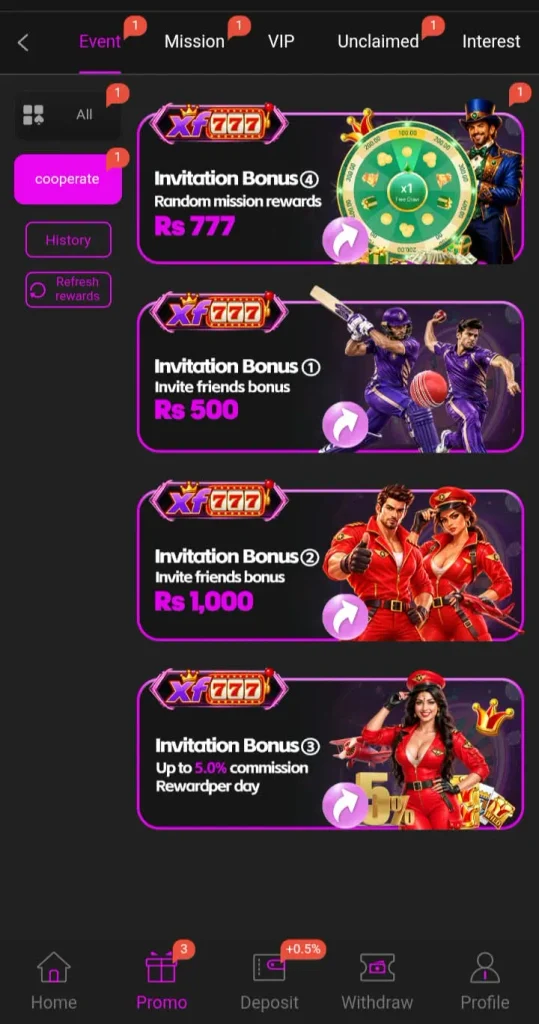
Task: Open the Invitation Bonus 3 commission banner
Action: [x=331, y=752]
